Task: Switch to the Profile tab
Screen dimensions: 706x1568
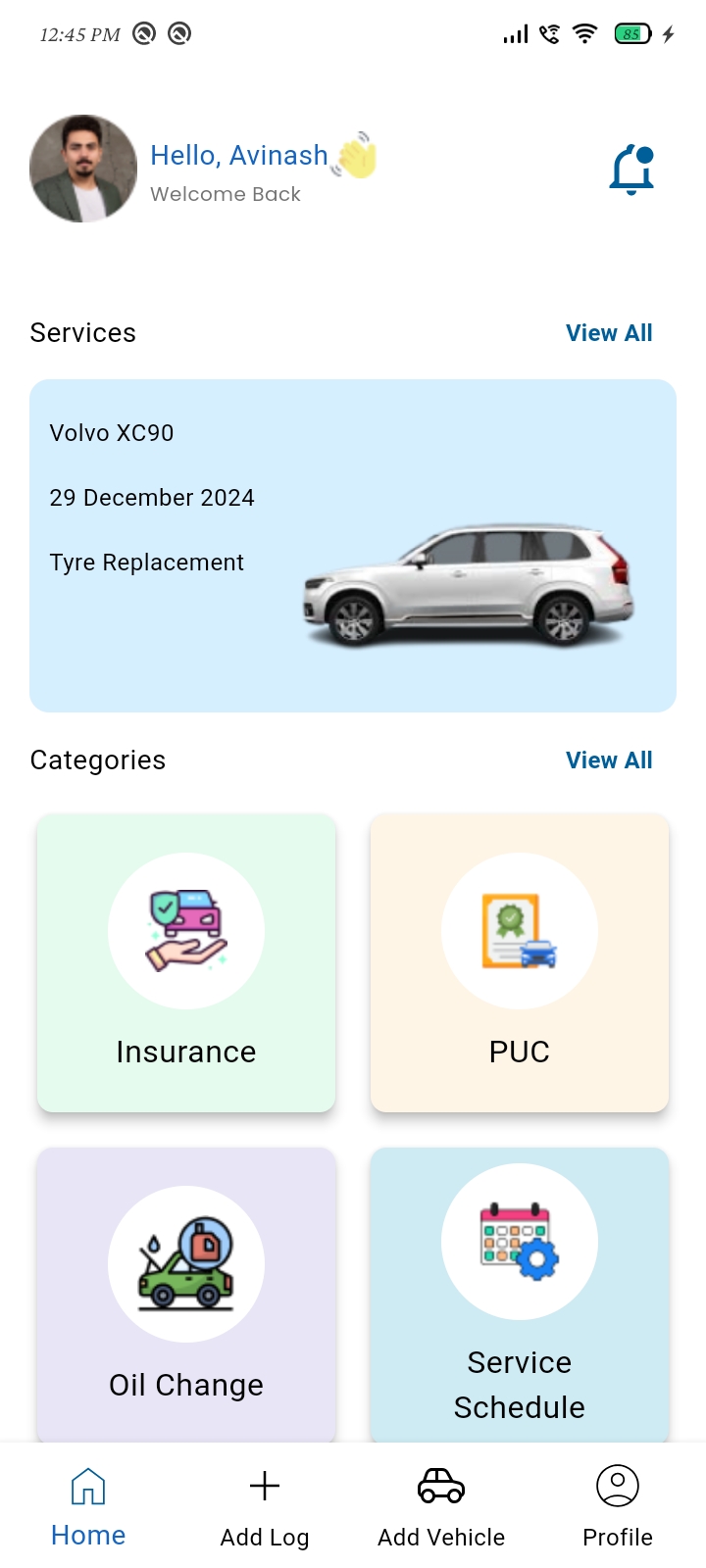Action: (x=618, y=1507)
